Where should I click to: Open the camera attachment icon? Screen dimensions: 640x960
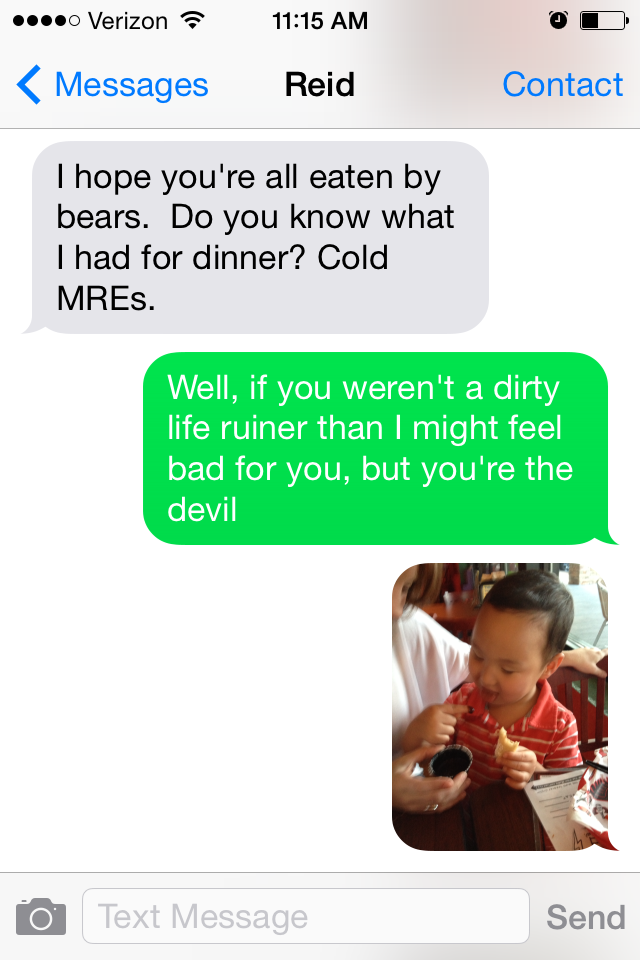41,916
